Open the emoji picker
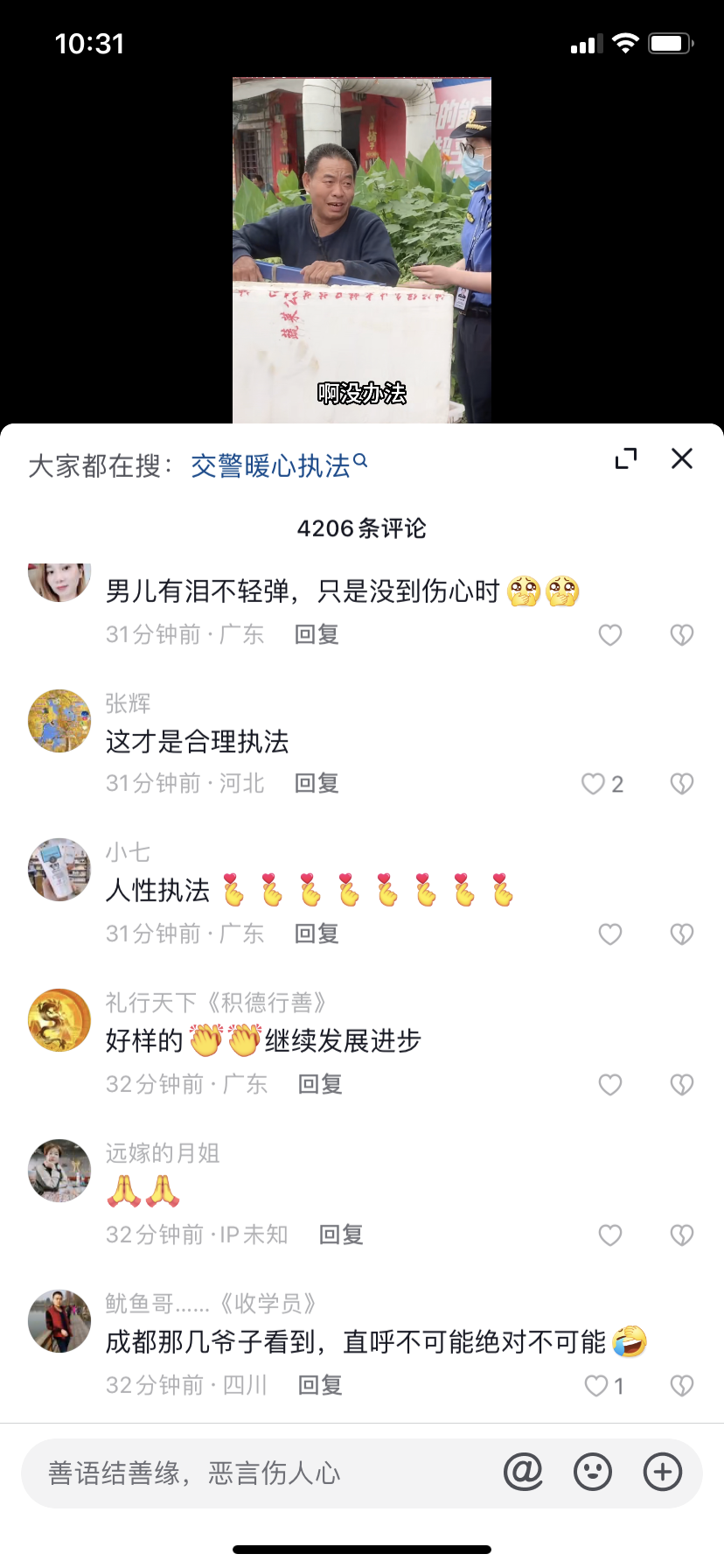 click(x=593, y=1473)
